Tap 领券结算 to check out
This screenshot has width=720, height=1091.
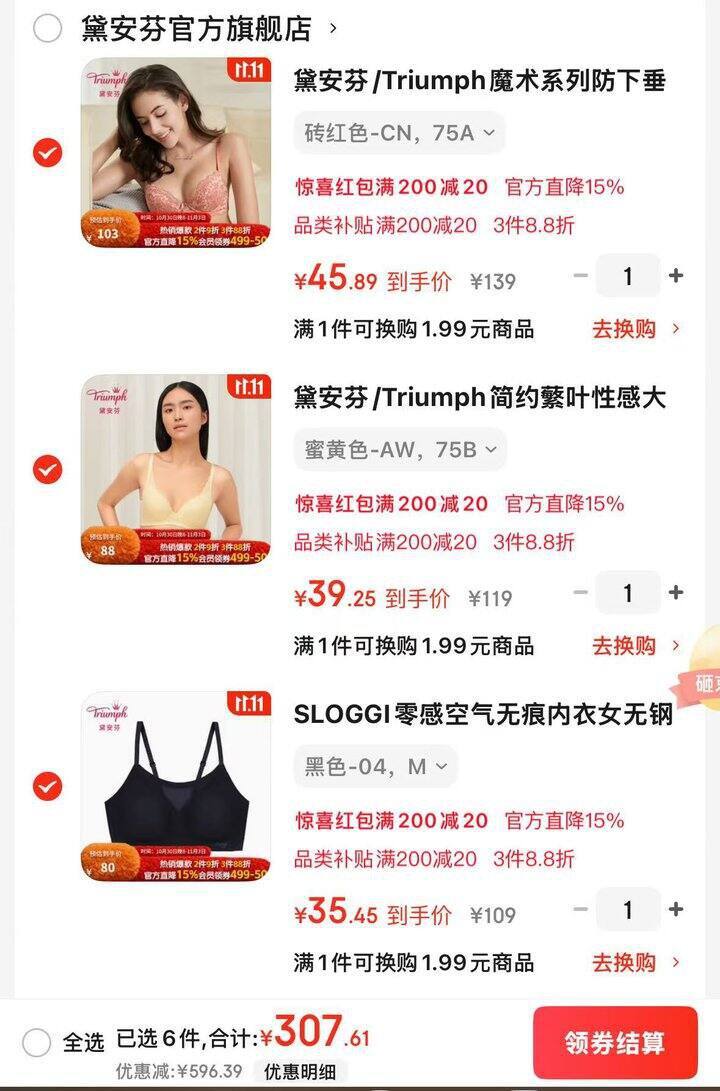[614, 1043]
